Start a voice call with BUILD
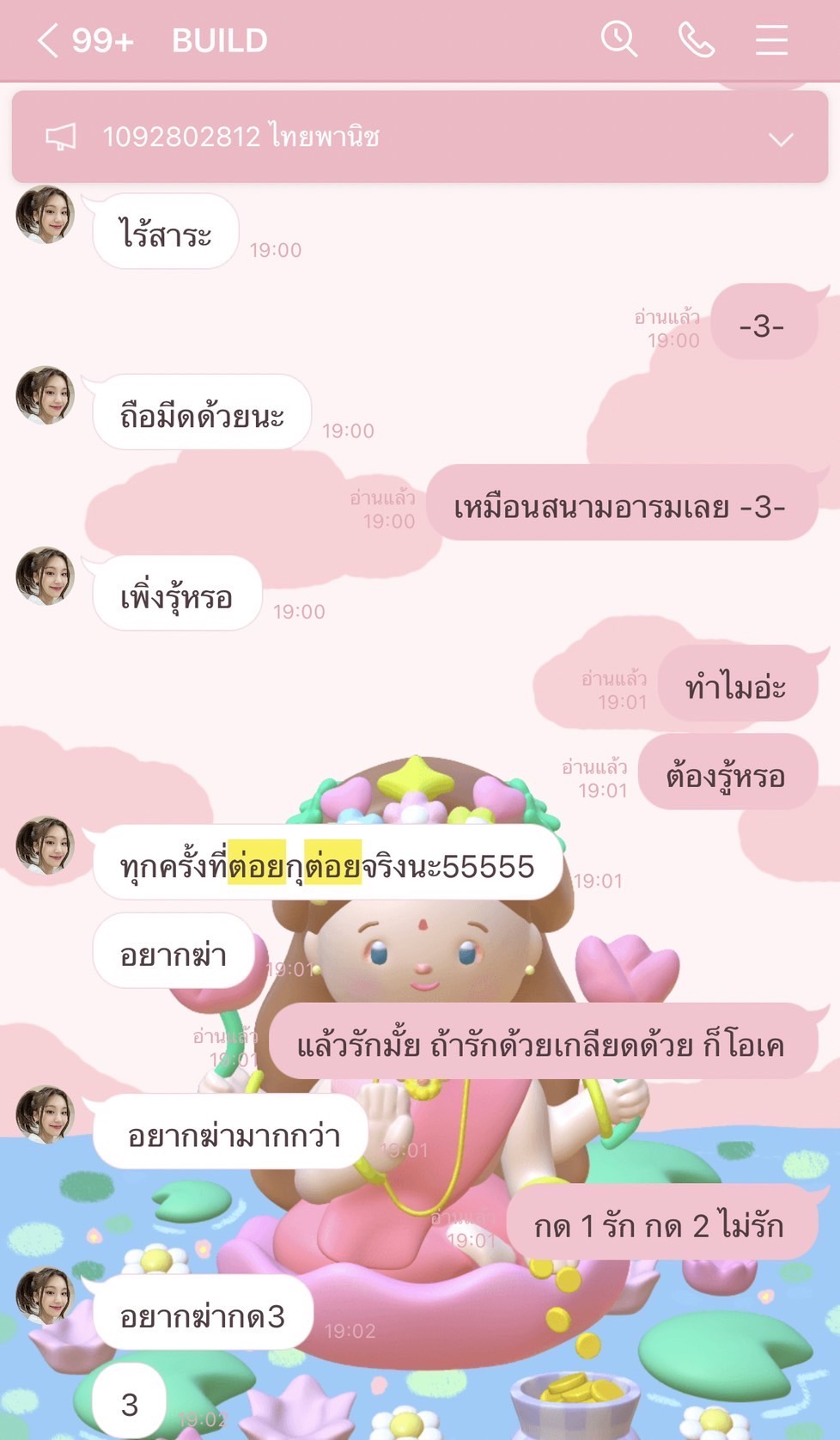Viewport: 840px width, 1440px height. pyautogui.click(x=696, y=40)
